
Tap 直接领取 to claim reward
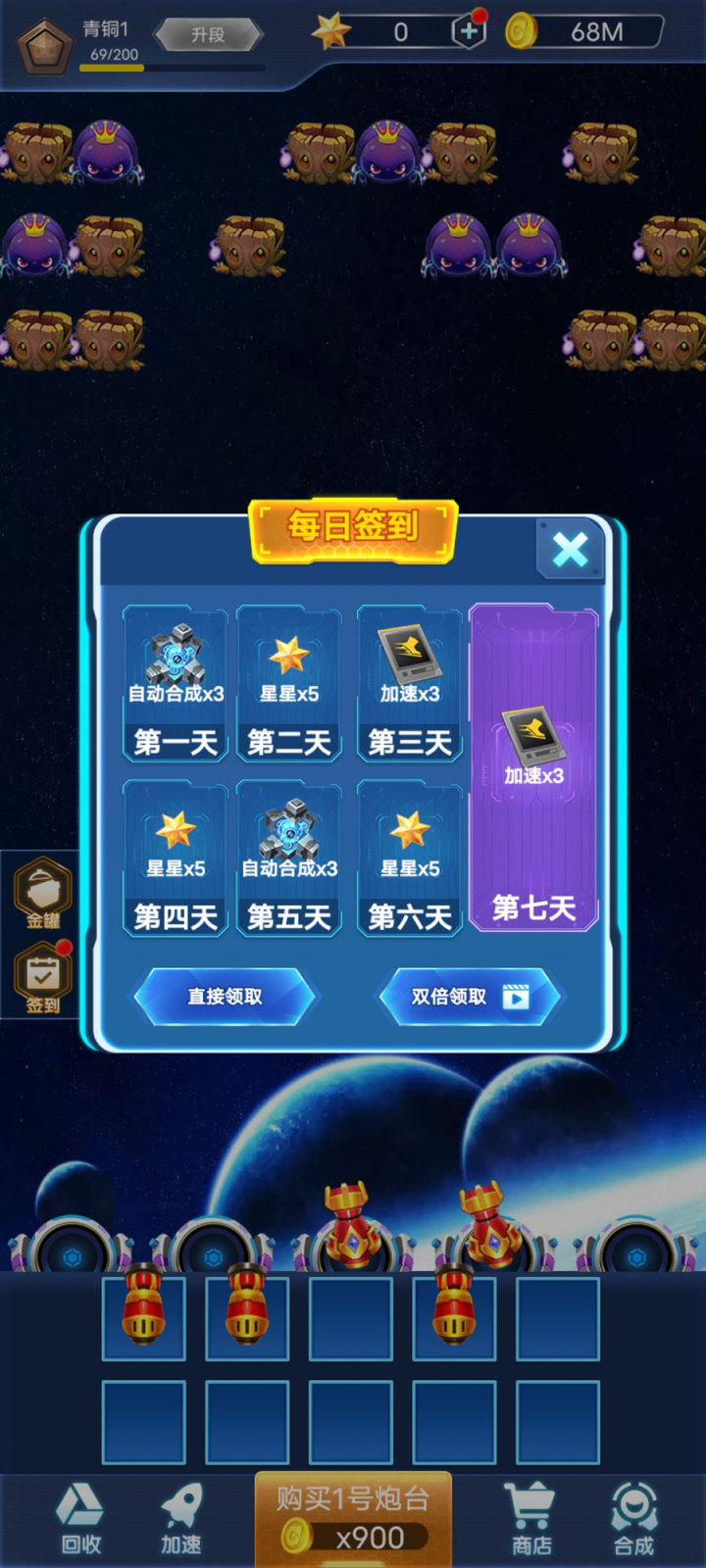click(x=225, y=997)
